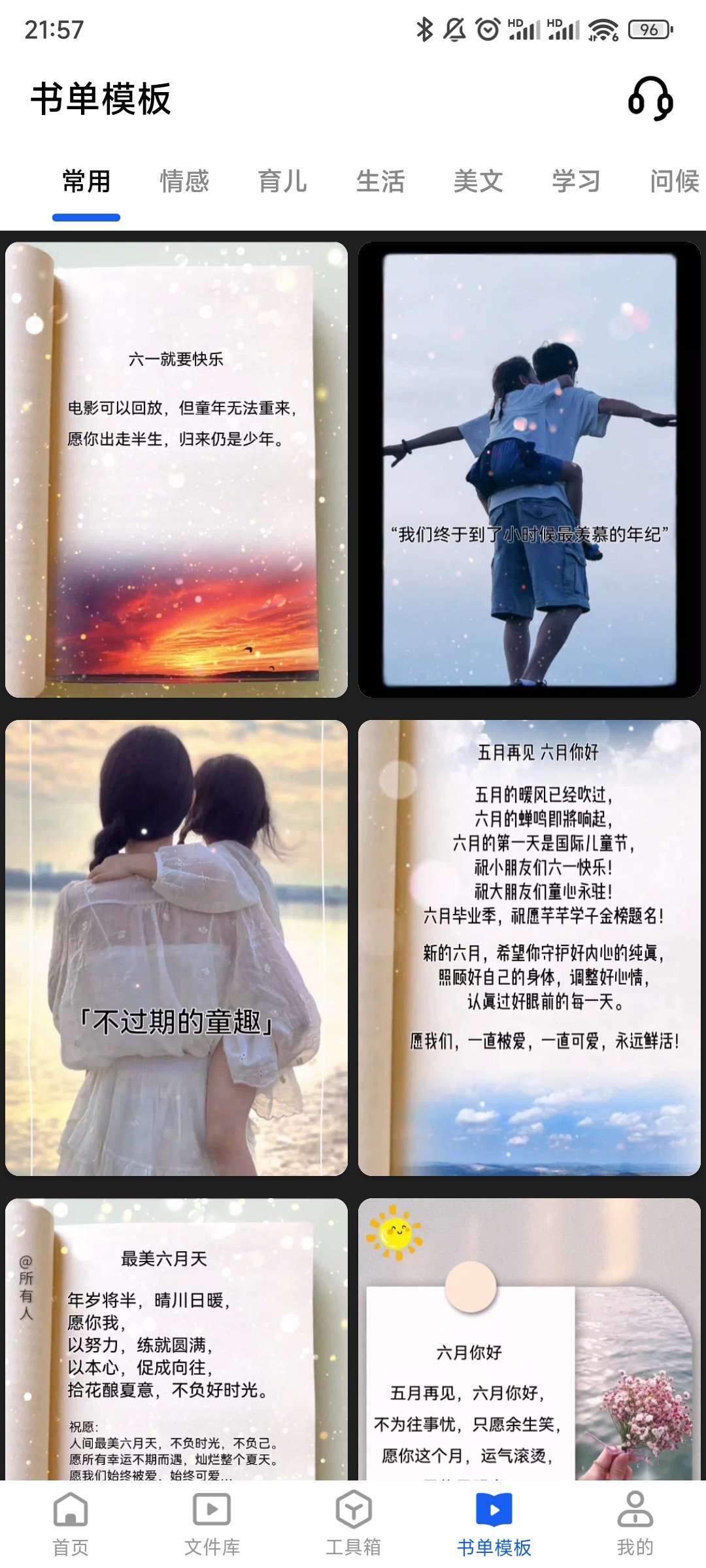Switch to the 美文 tab
Image resolution: width=706 pixels, height=1568 pixels.
click(479, 181)
